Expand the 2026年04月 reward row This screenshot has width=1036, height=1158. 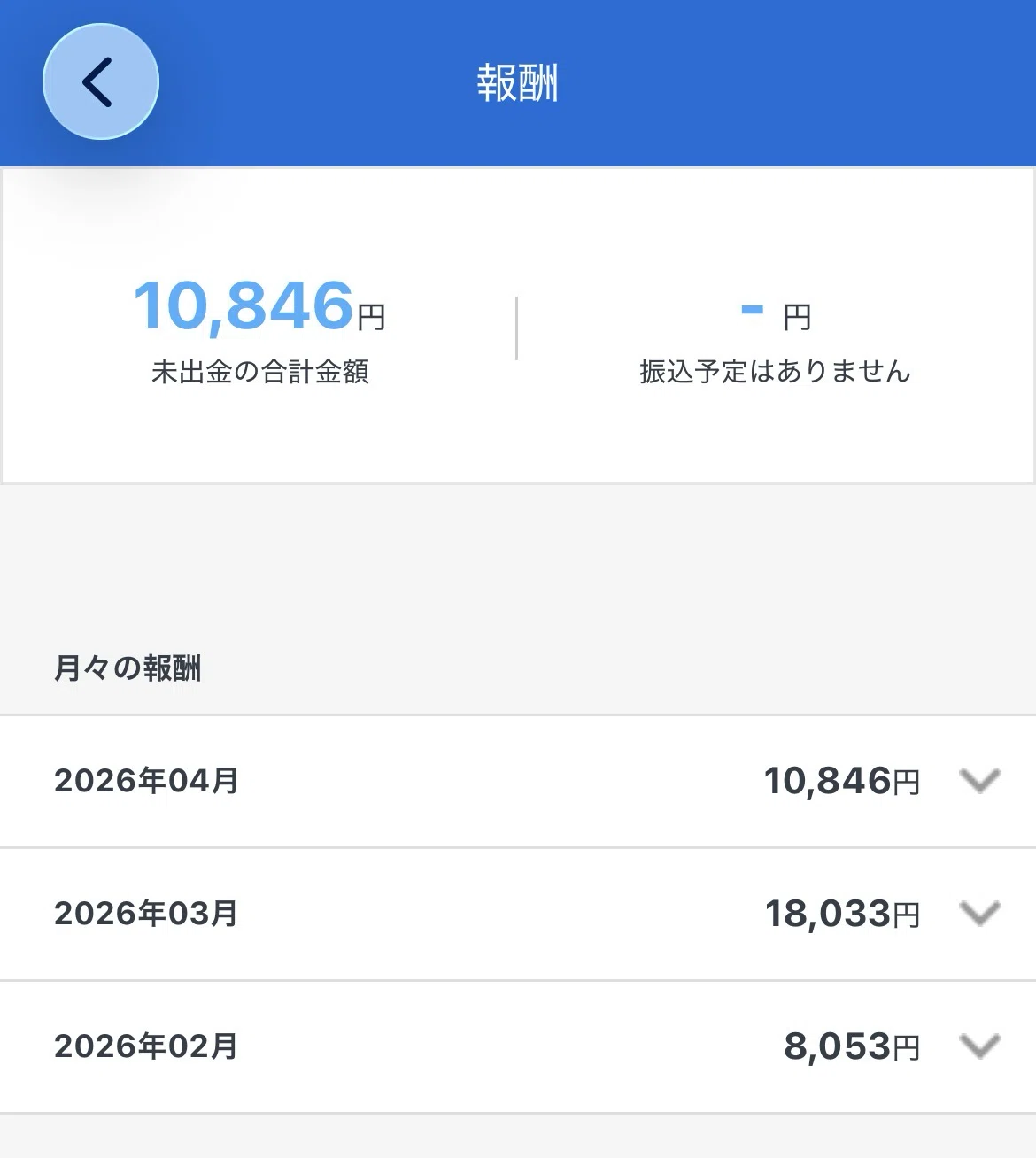click(518, 781)
